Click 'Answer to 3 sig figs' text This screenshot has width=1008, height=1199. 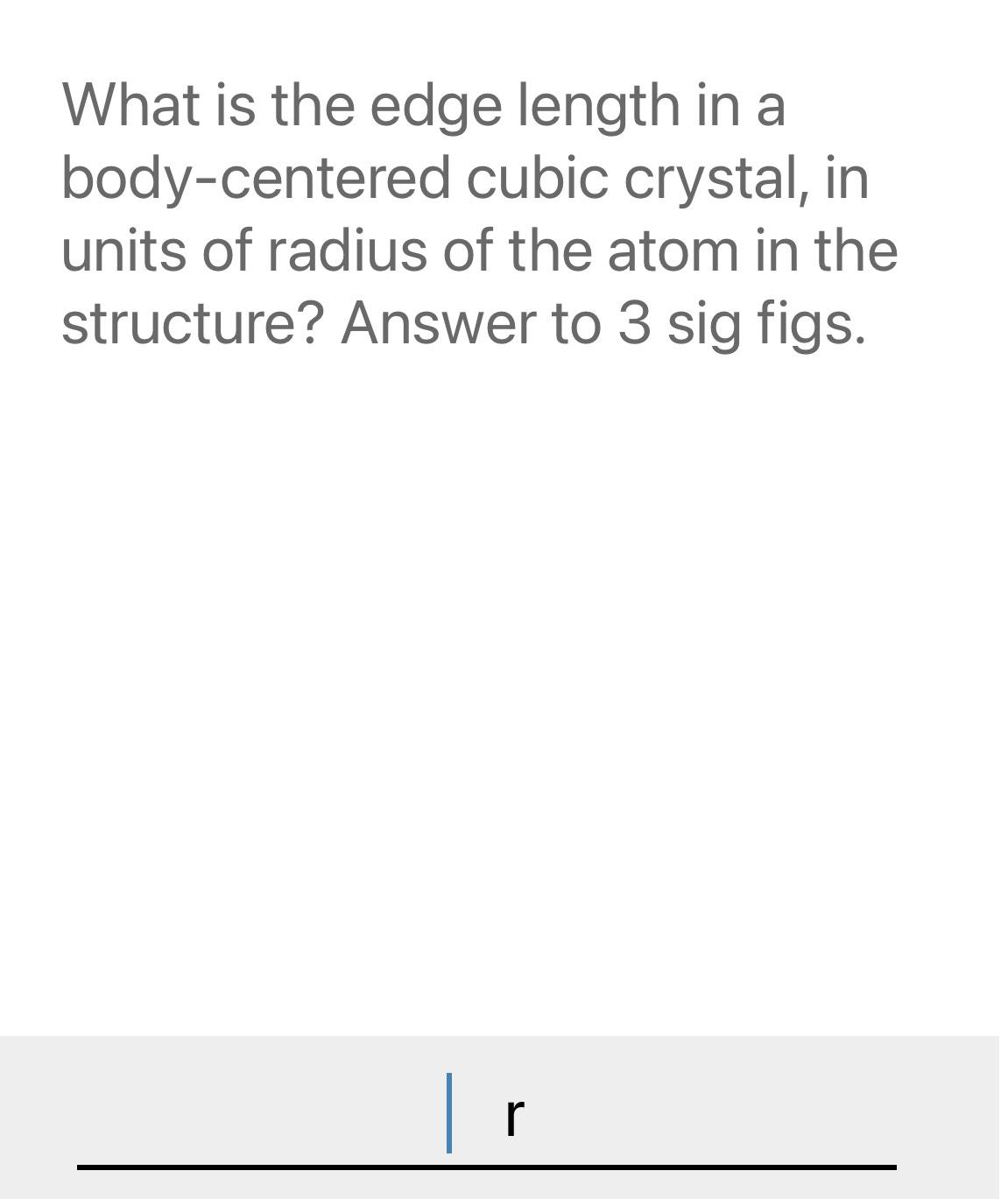tap(604, 324)
